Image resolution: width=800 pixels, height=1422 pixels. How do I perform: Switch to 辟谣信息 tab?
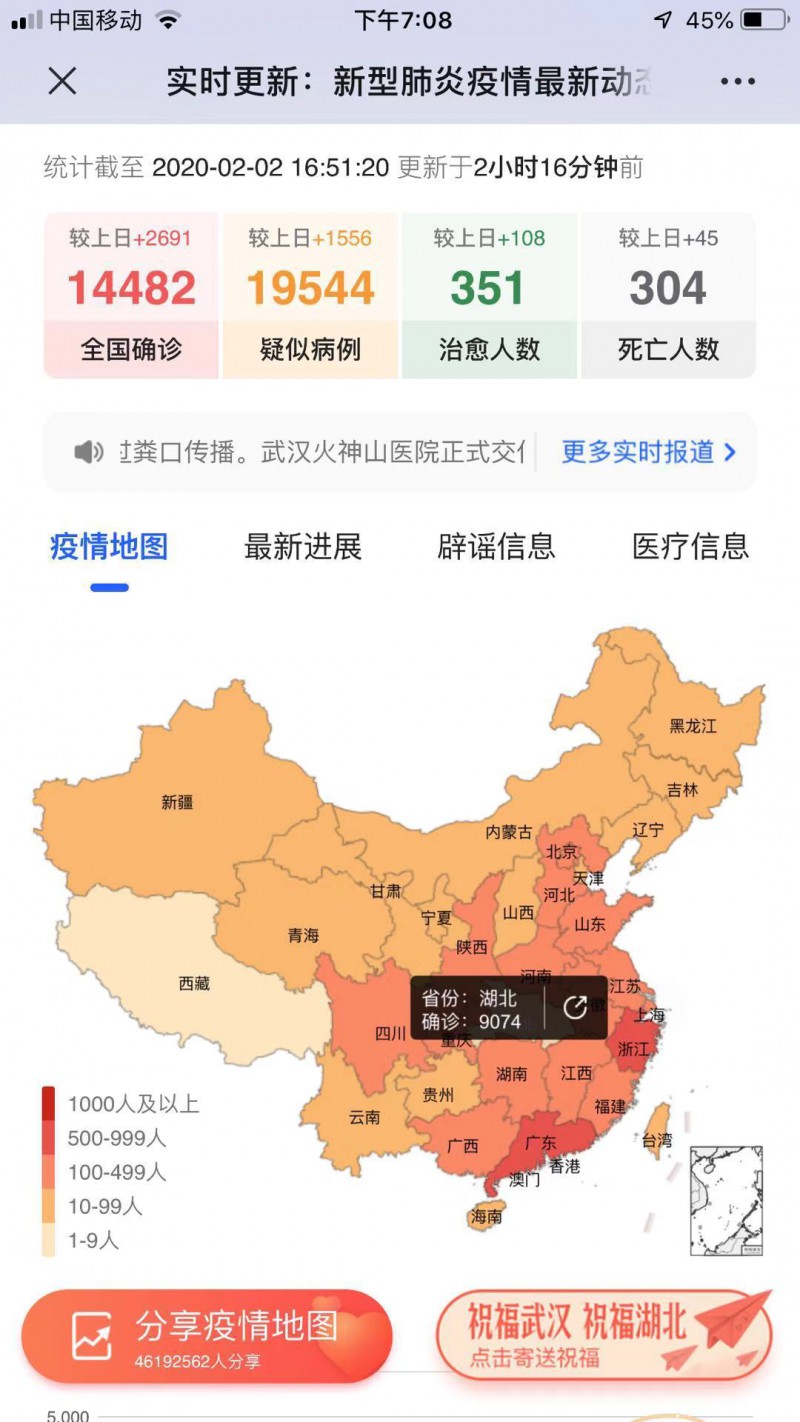(496, 547)
